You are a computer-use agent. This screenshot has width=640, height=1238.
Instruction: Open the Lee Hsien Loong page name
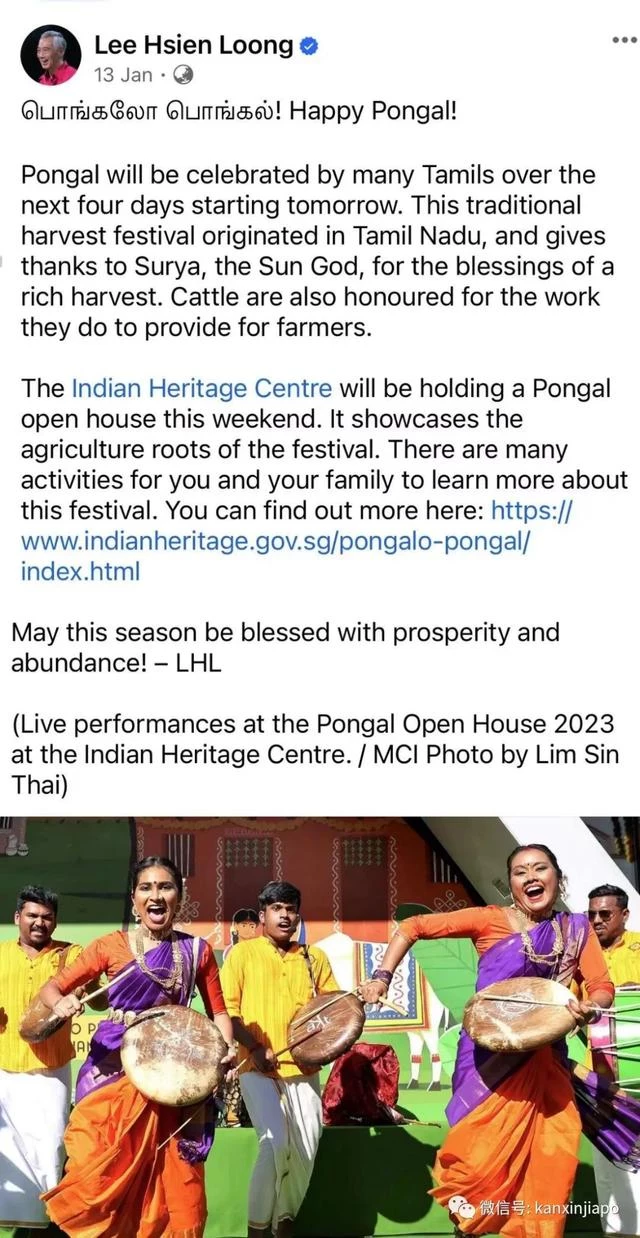[194, 44]
